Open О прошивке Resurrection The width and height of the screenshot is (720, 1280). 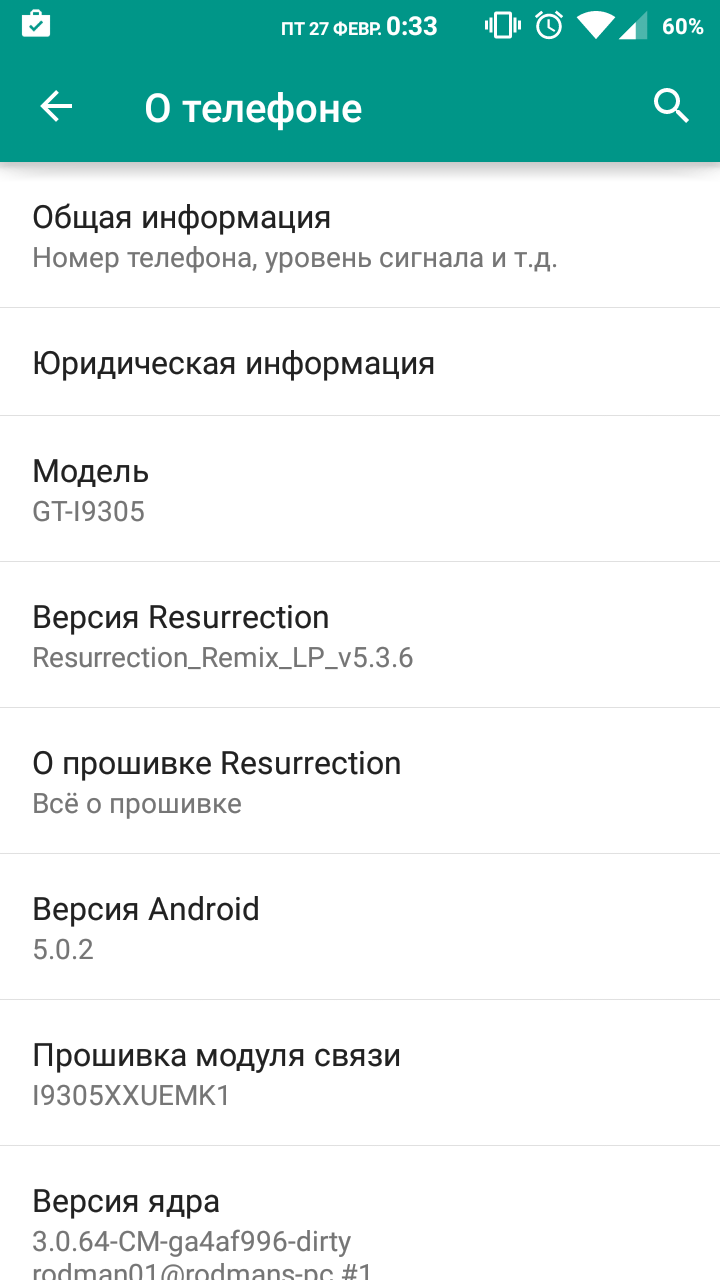[360, 781]
